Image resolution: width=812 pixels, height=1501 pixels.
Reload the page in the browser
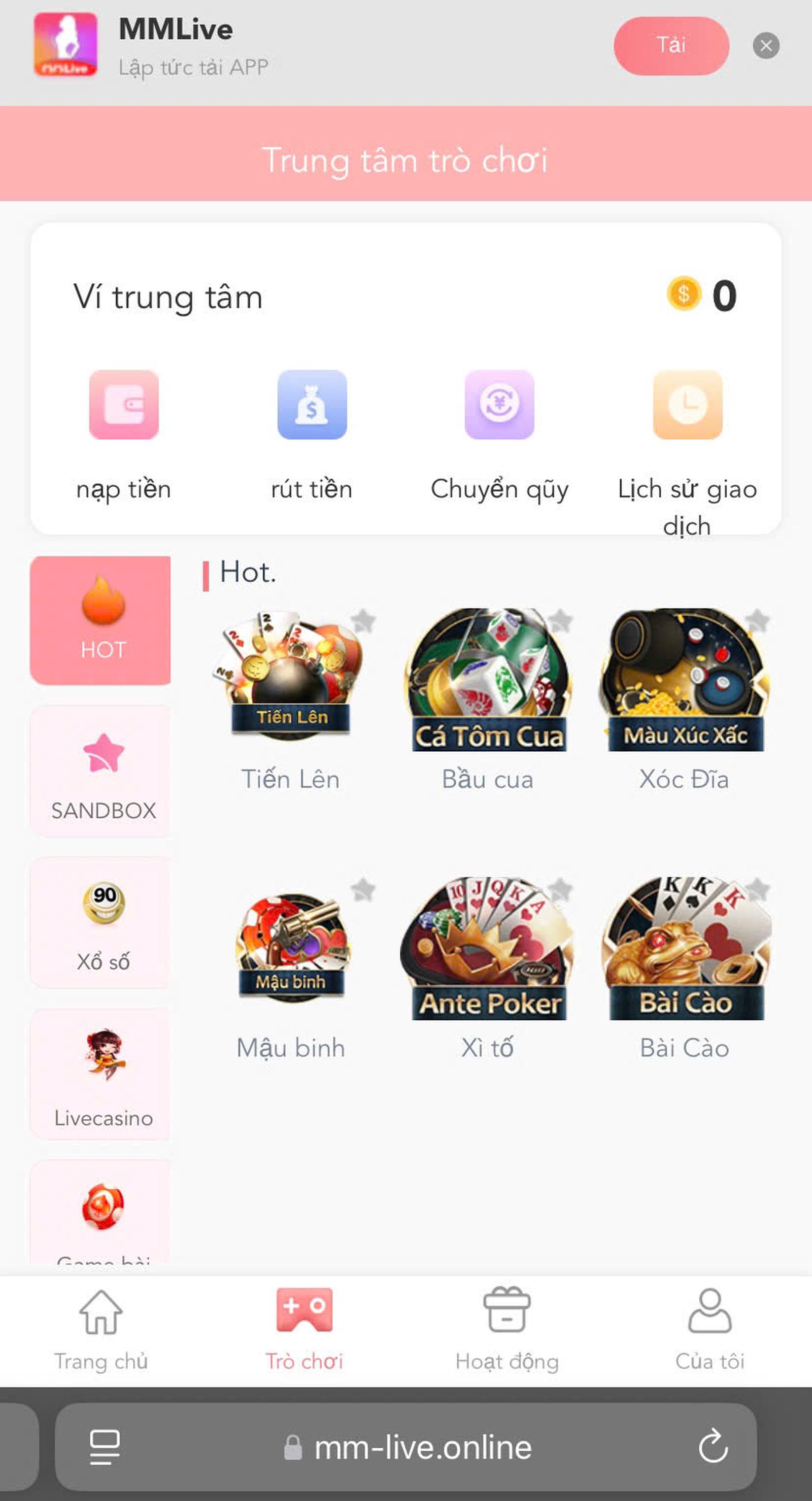(x=713, y=1446)
